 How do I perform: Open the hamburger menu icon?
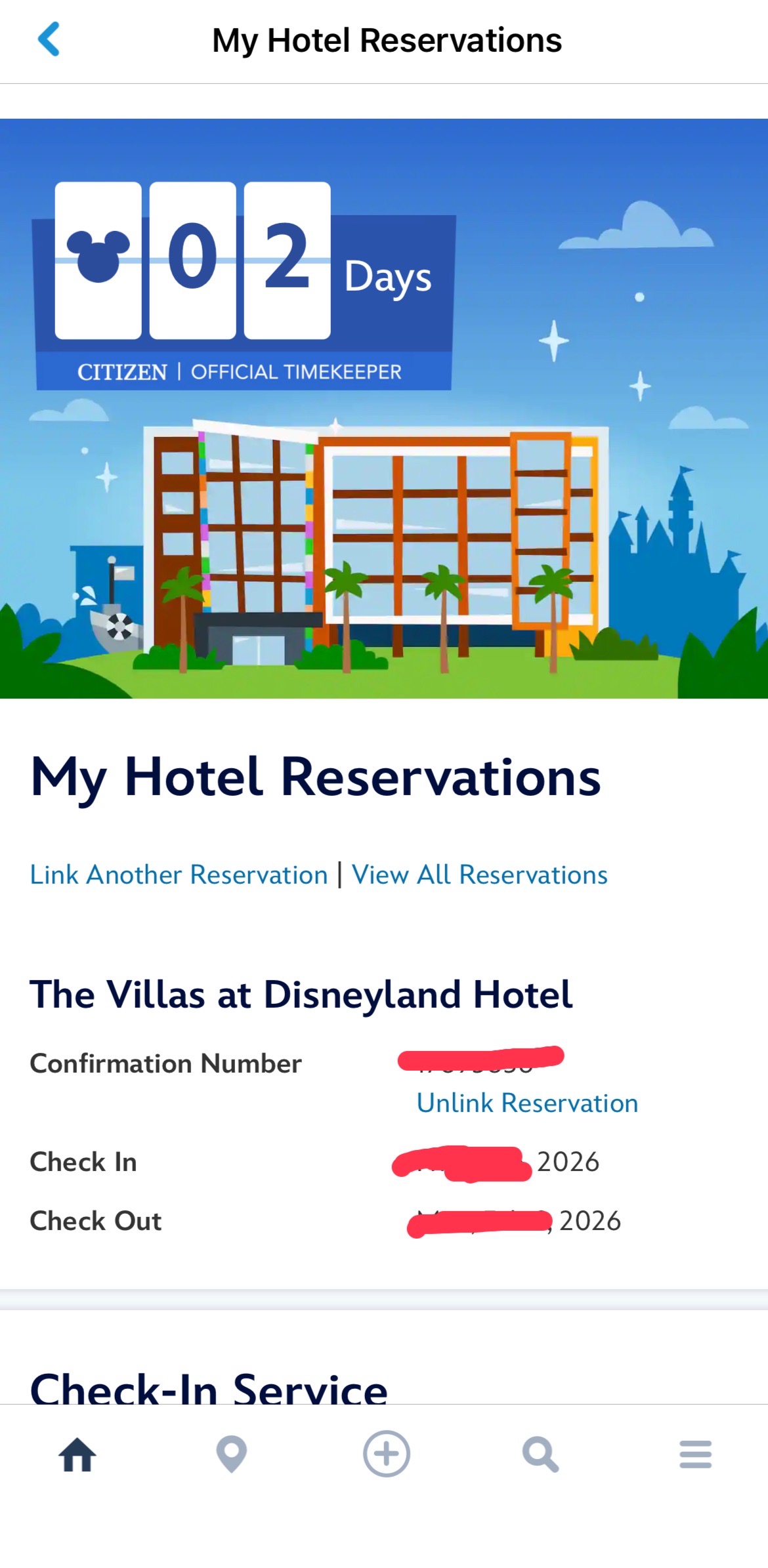click(x=694, y=1454)
